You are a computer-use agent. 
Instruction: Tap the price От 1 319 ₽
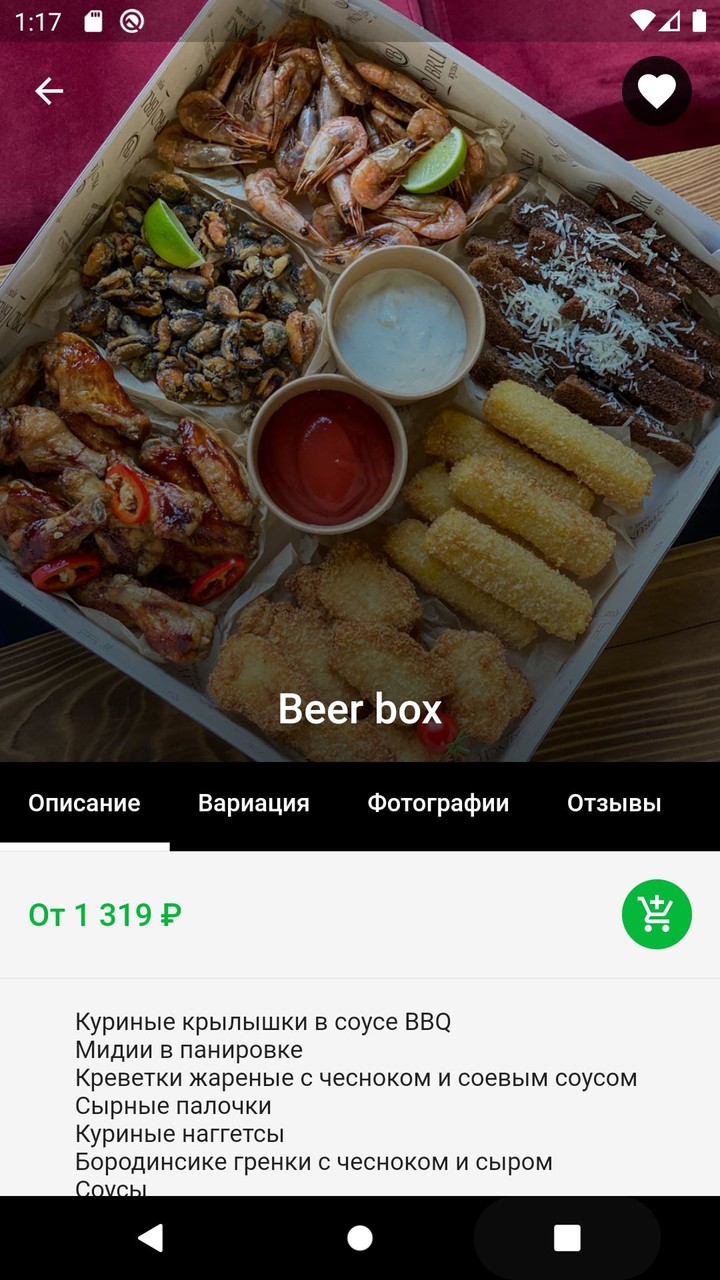click(x=105, y=913)
